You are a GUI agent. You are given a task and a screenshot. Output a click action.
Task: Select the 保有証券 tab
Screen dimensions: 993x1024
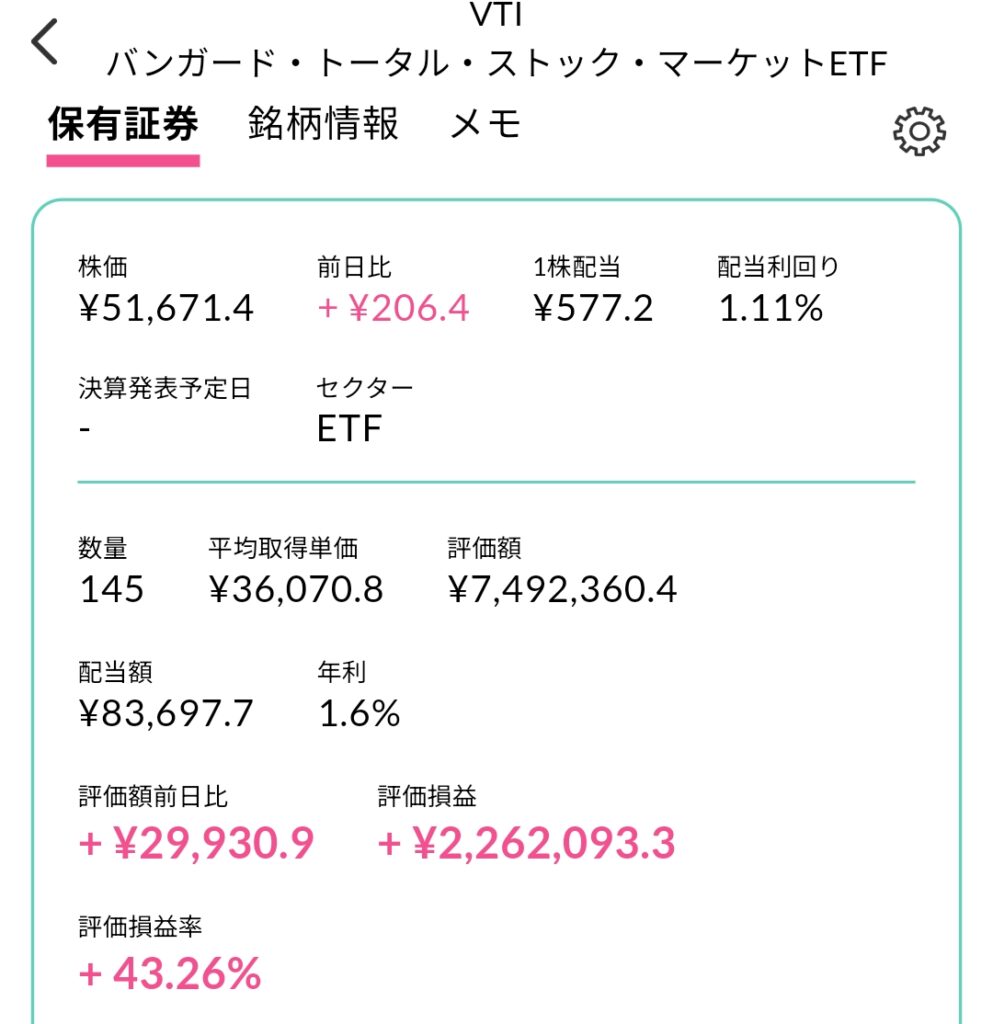click(124, 124)
